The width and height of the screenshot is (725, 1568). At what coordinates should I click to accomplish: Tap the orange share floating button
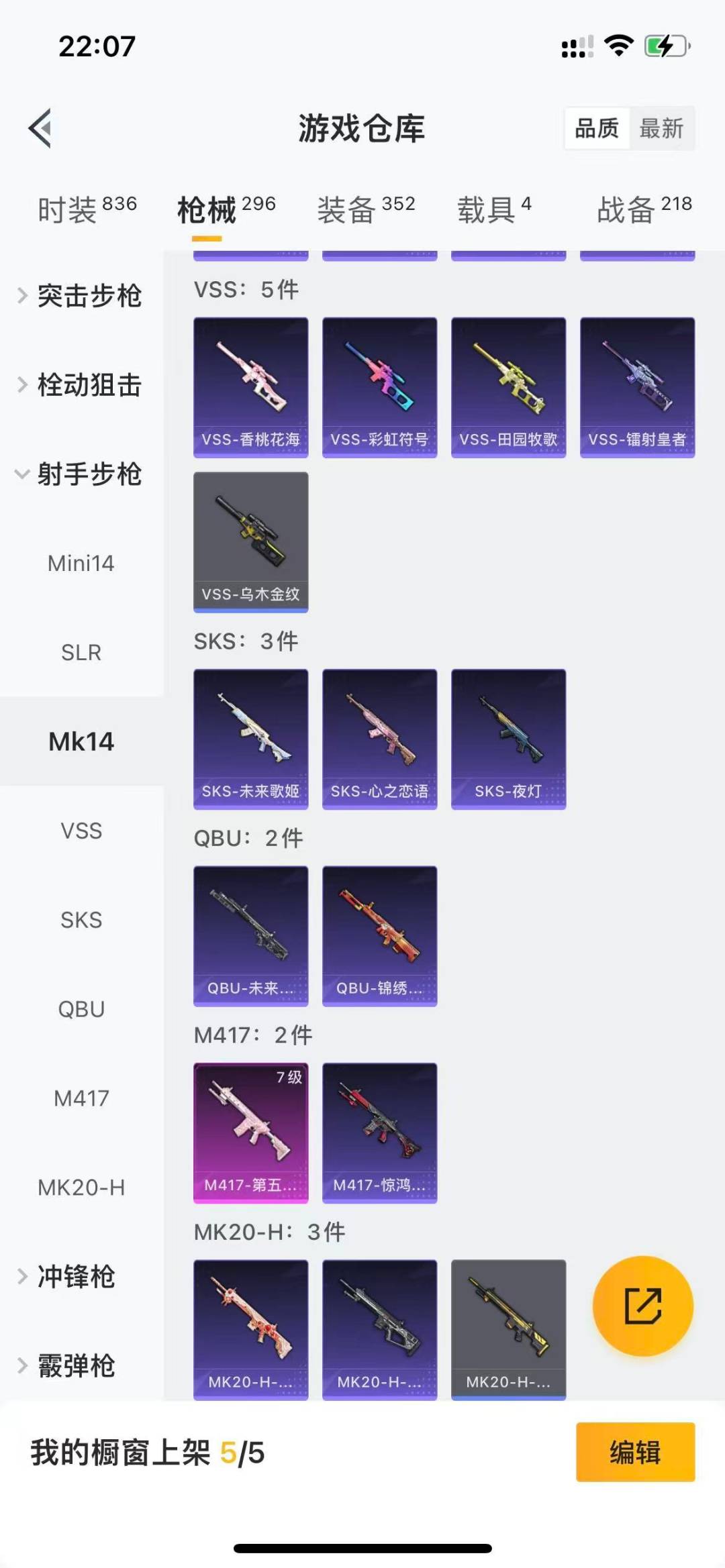642,1306
